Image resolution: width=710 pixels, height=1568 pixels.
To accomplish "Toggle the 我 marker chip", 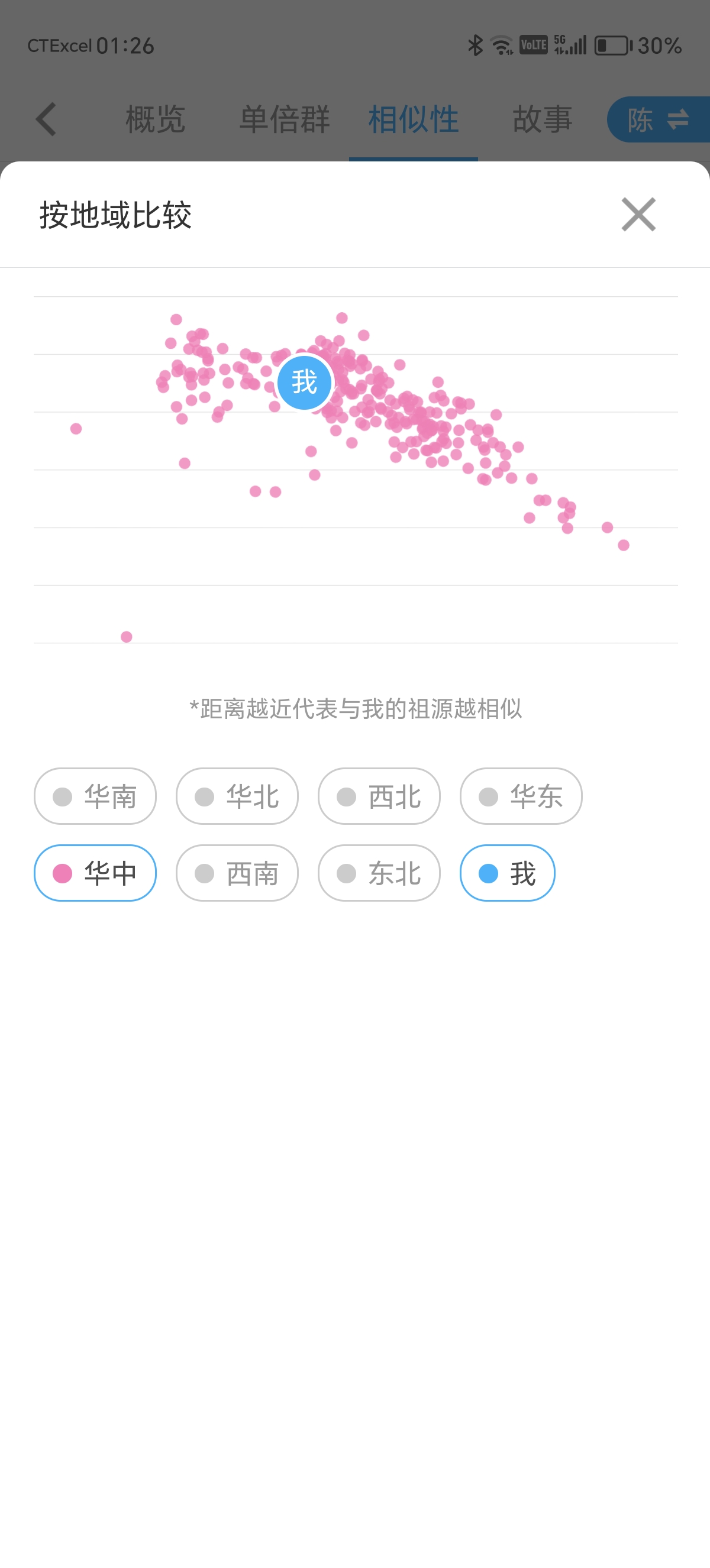I will click(506, 873).
